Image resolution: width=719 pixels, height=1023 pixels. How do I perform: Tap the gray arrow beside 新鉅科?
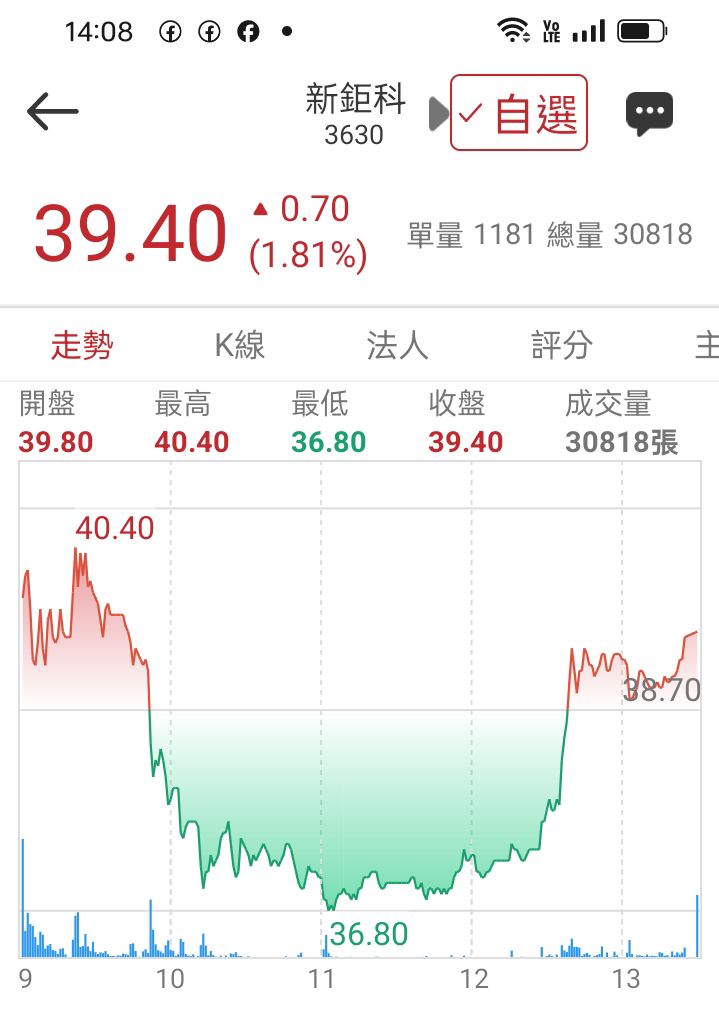437,113
